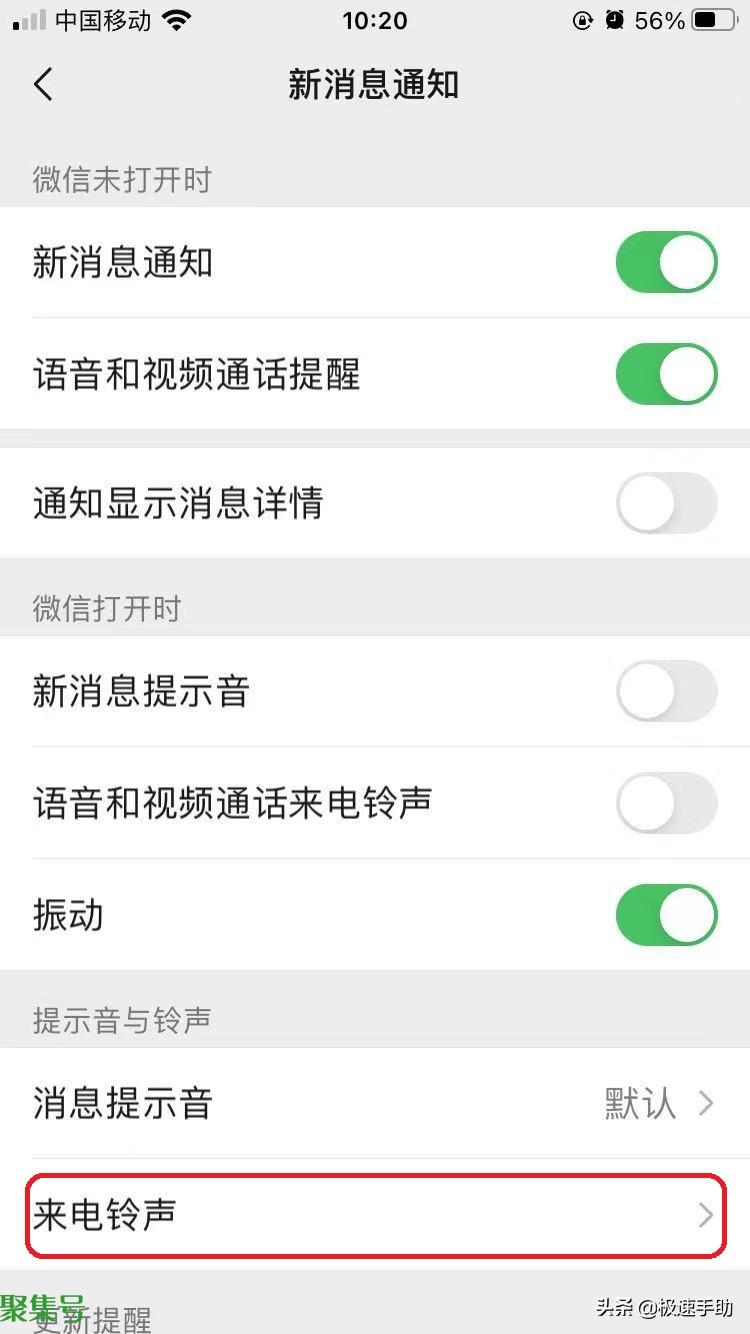Disable the 新消息通知 toggle
The image size is (750, 1334).
[x=665, y=262]
